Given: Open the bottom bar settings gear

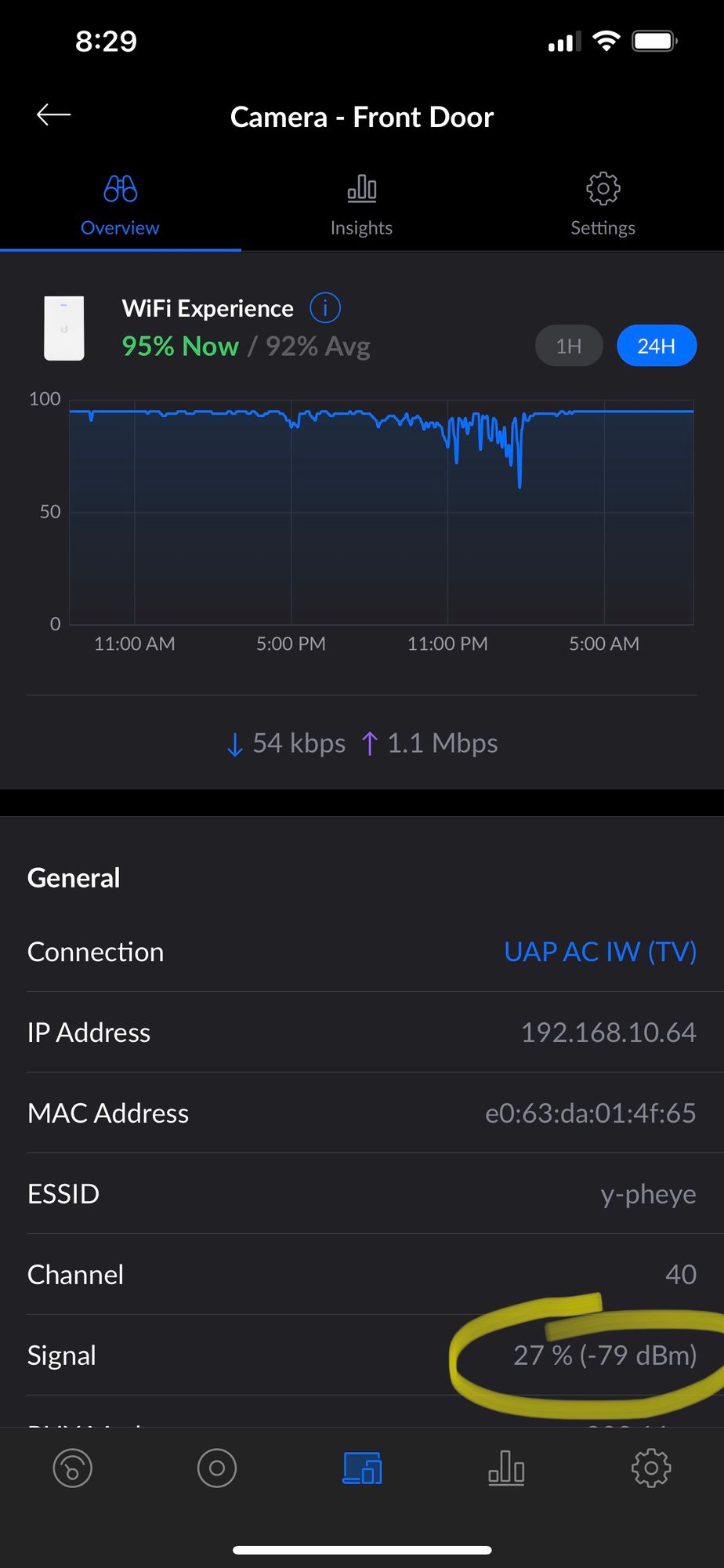Looking at the screenshot, I should (651, 1468).
